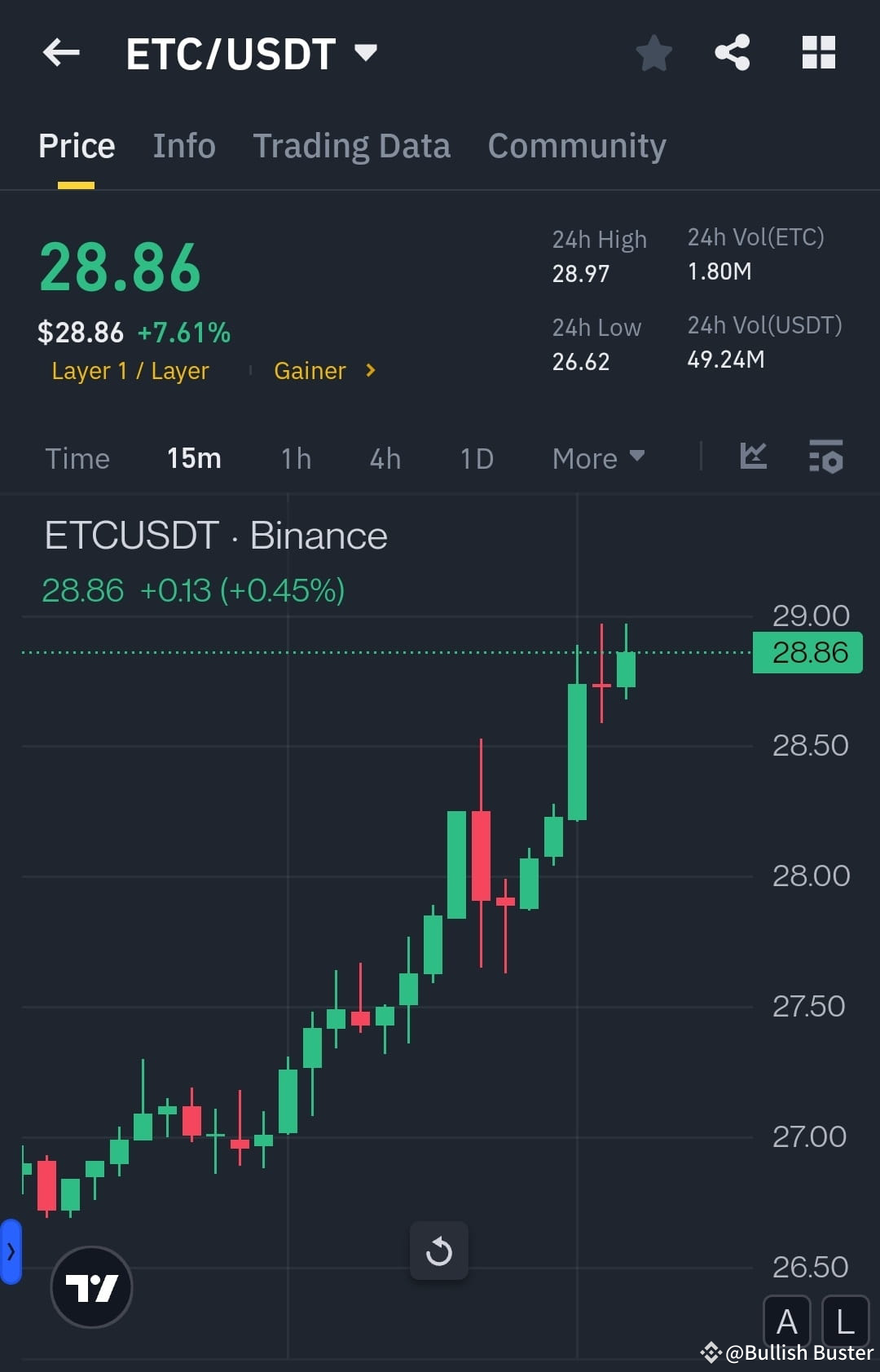The image size is (880, 1372).
Task: Open the grid layout menu
Action: pyautogui.click(x=818, y=52)
